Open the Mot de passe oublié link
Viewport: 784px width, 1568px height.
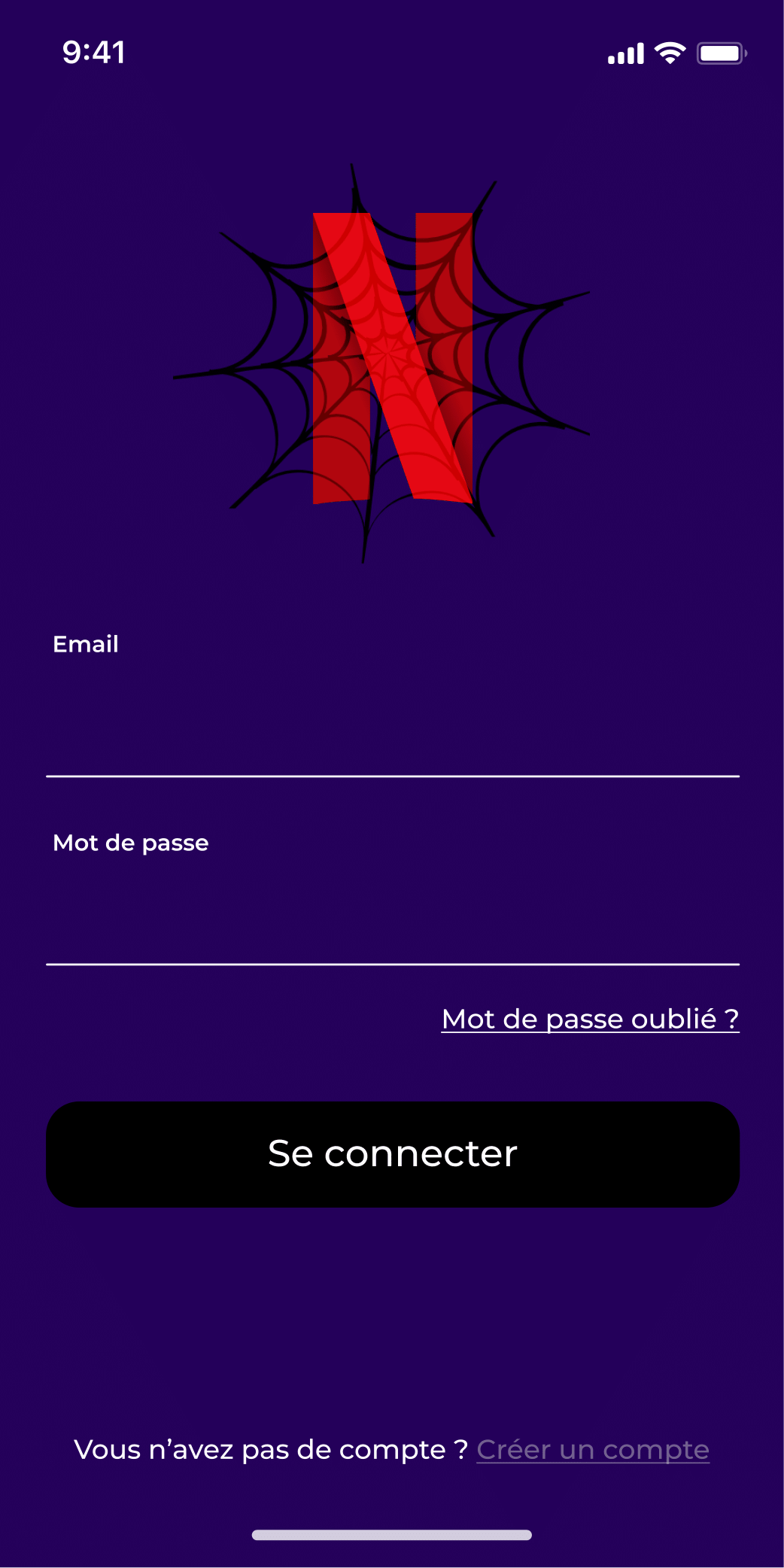click(x=590, y=1020)
